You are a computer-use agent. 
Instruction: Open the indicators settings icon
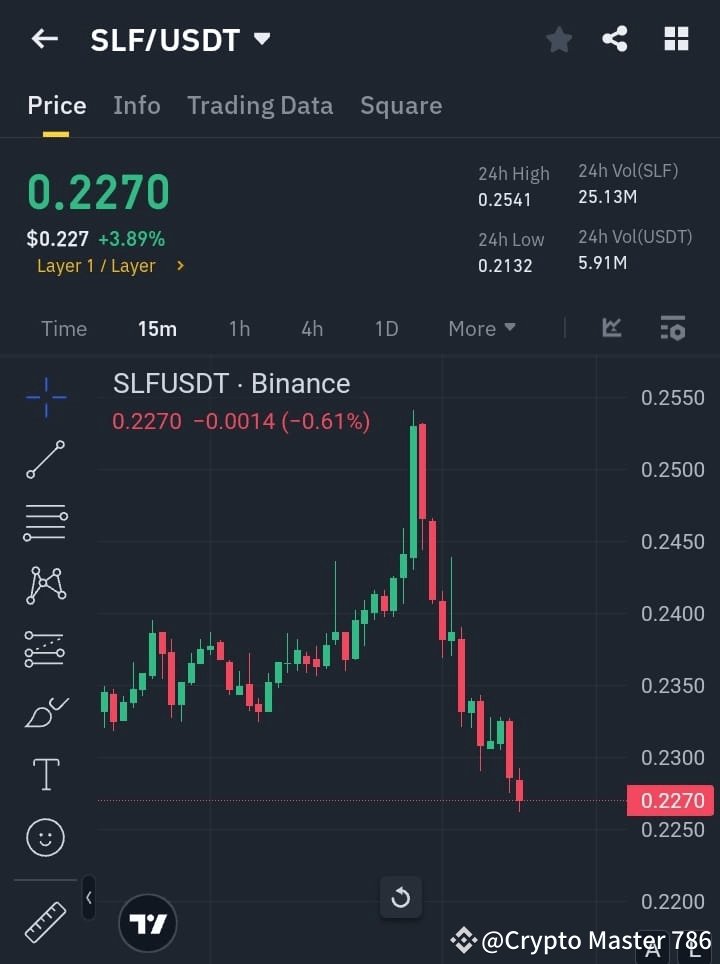pos(672,328)
